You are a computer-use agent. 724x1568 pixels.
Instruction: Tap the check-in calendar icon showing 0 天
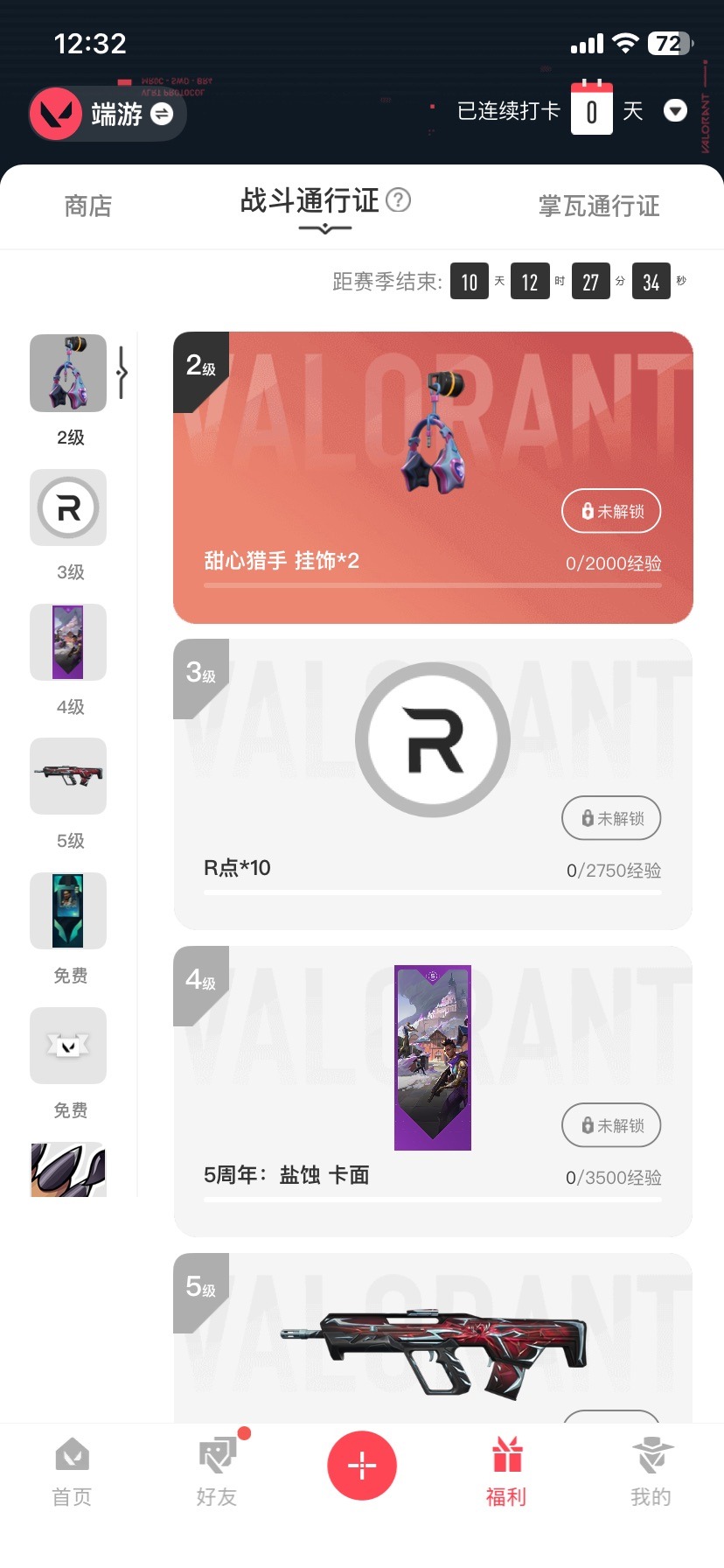[x=592, y=110]
